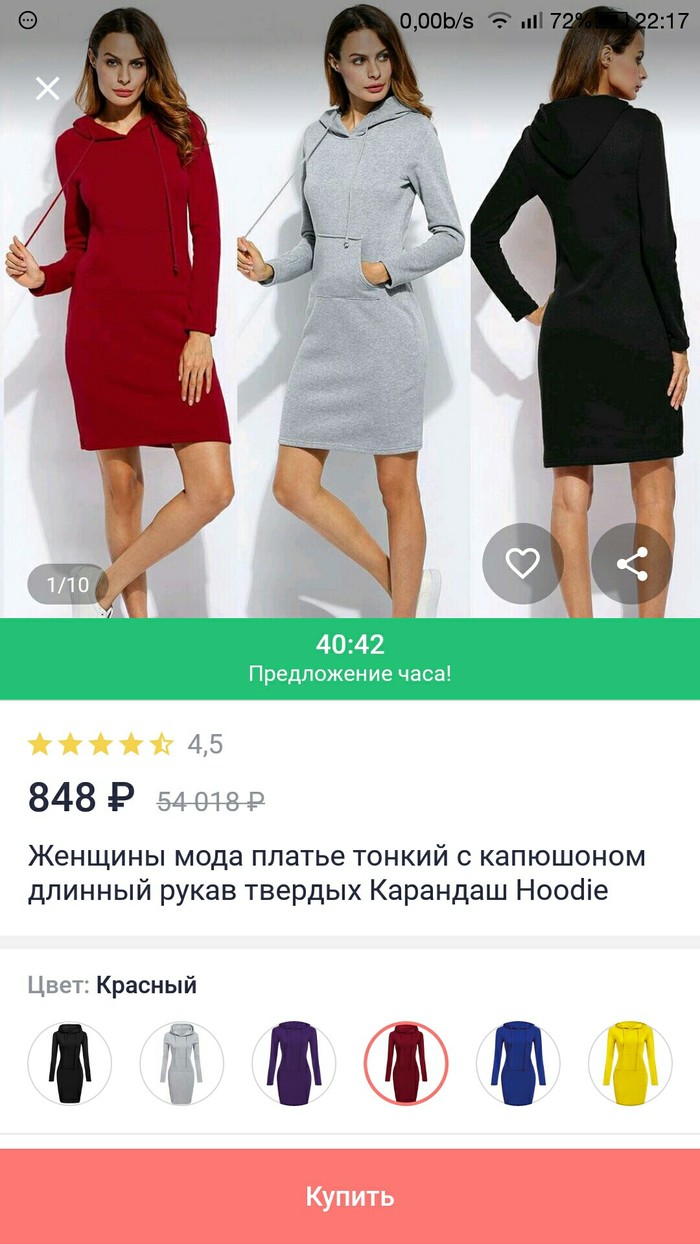
Task: Select the red dress color swatch
Action: pos(406,1063)
